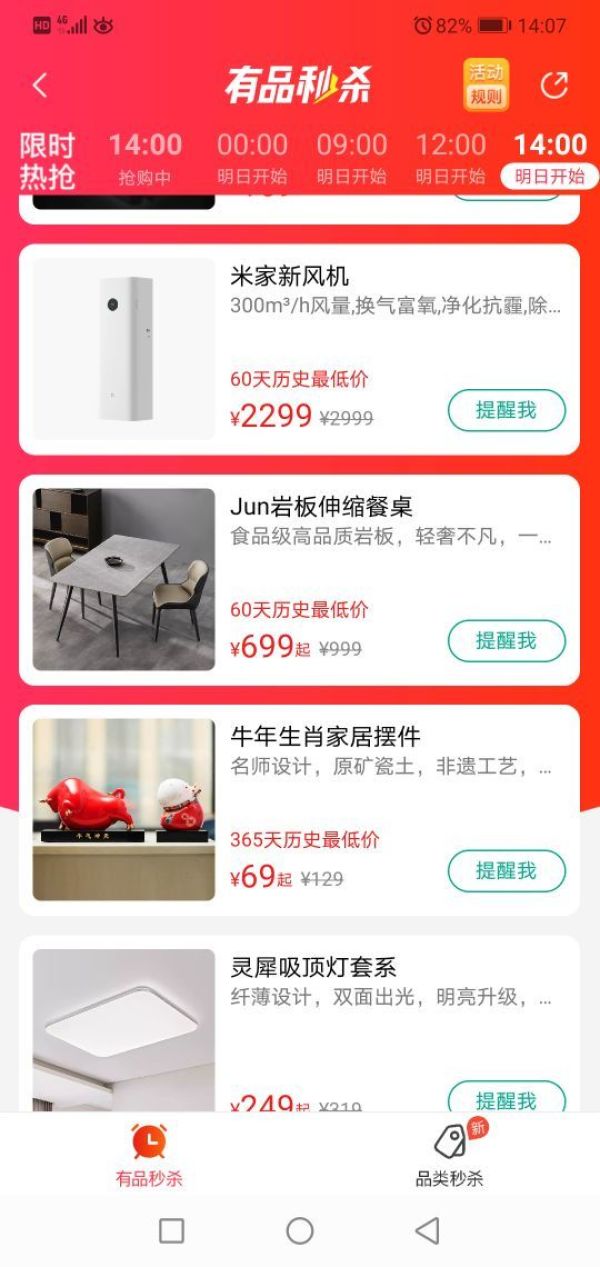Tap 提醒我 for 灵犀吸顶灯套系
This screenshot has width=600, height=1267.
coord(506,1098)
